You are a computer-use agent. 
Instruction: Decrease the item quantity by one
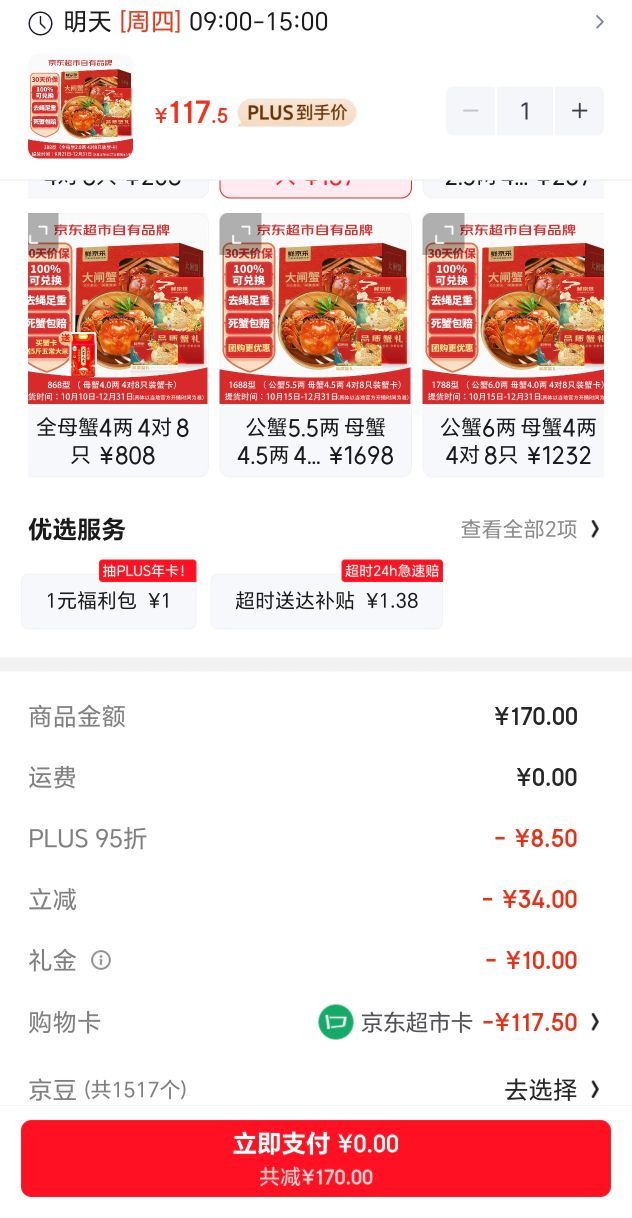(x=471, y=111)
